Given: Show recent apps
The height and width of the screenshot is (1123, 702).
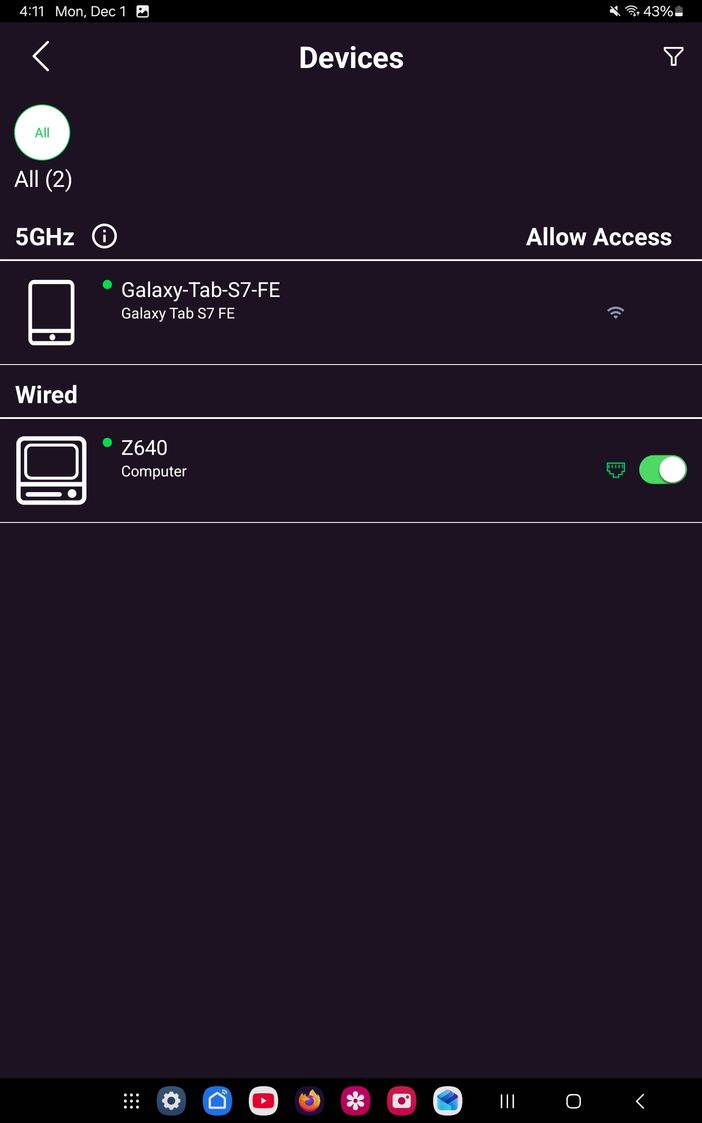Looking at the screenshot, I should (507, 1101).
